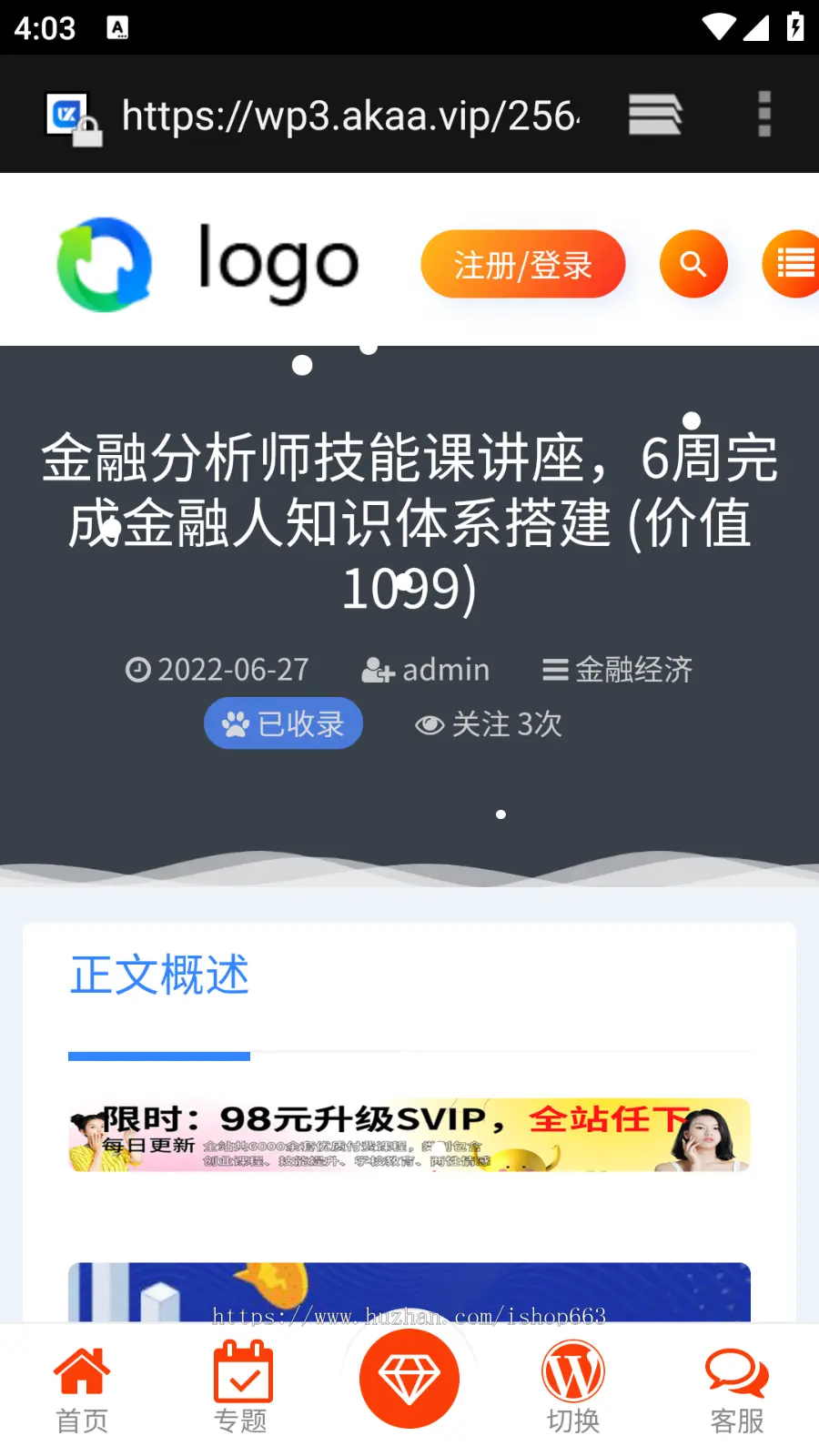The width and height of the screenshot is (819, 1456).
Task: Go to the 首页 tab
Action: point(82,1388)
